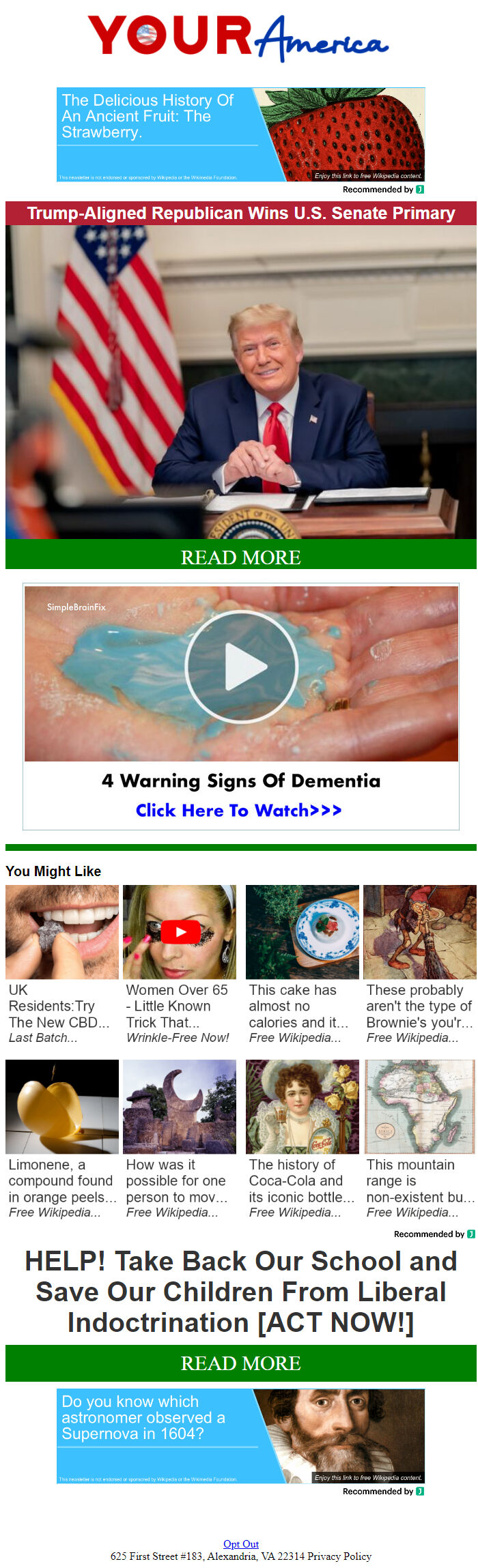Open the Limonene orange peels card
478x1568 pixels.
point(61,1138)
